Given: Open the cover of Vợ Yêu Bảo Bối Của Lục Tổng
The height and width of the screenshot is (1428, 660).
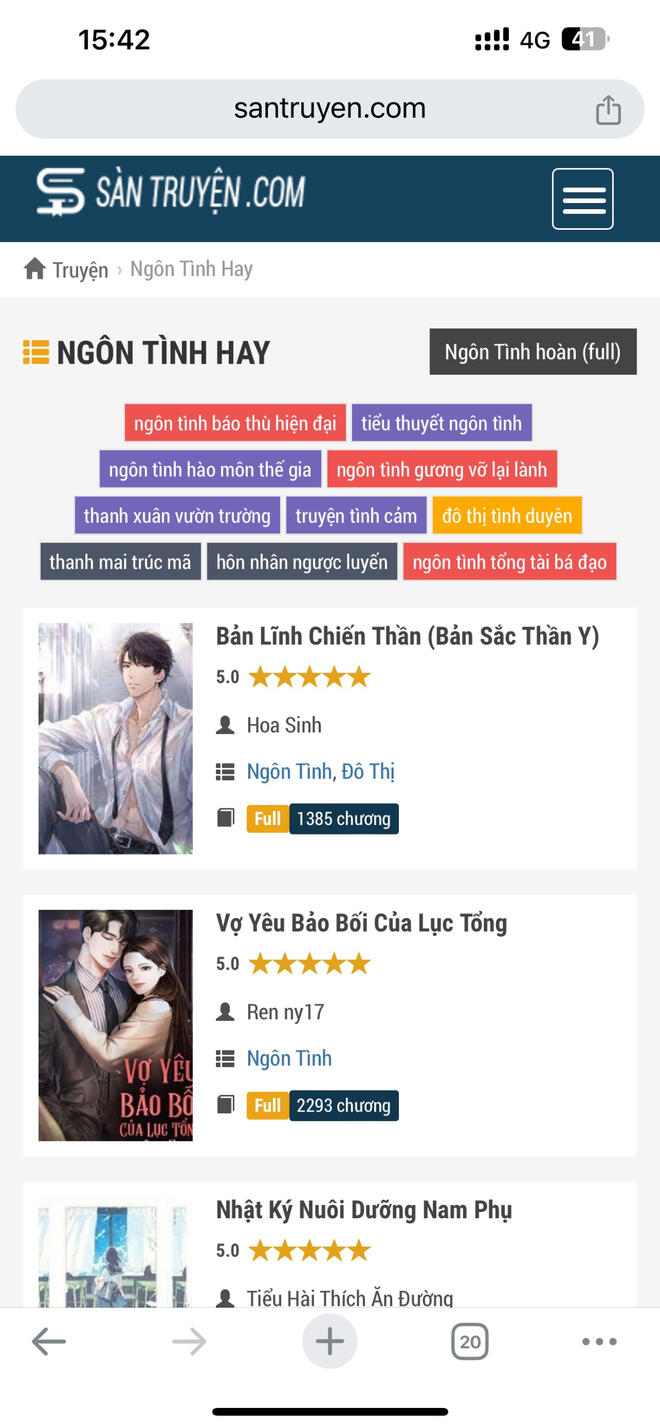Looking at the screenshot, I should [115, 1025].
